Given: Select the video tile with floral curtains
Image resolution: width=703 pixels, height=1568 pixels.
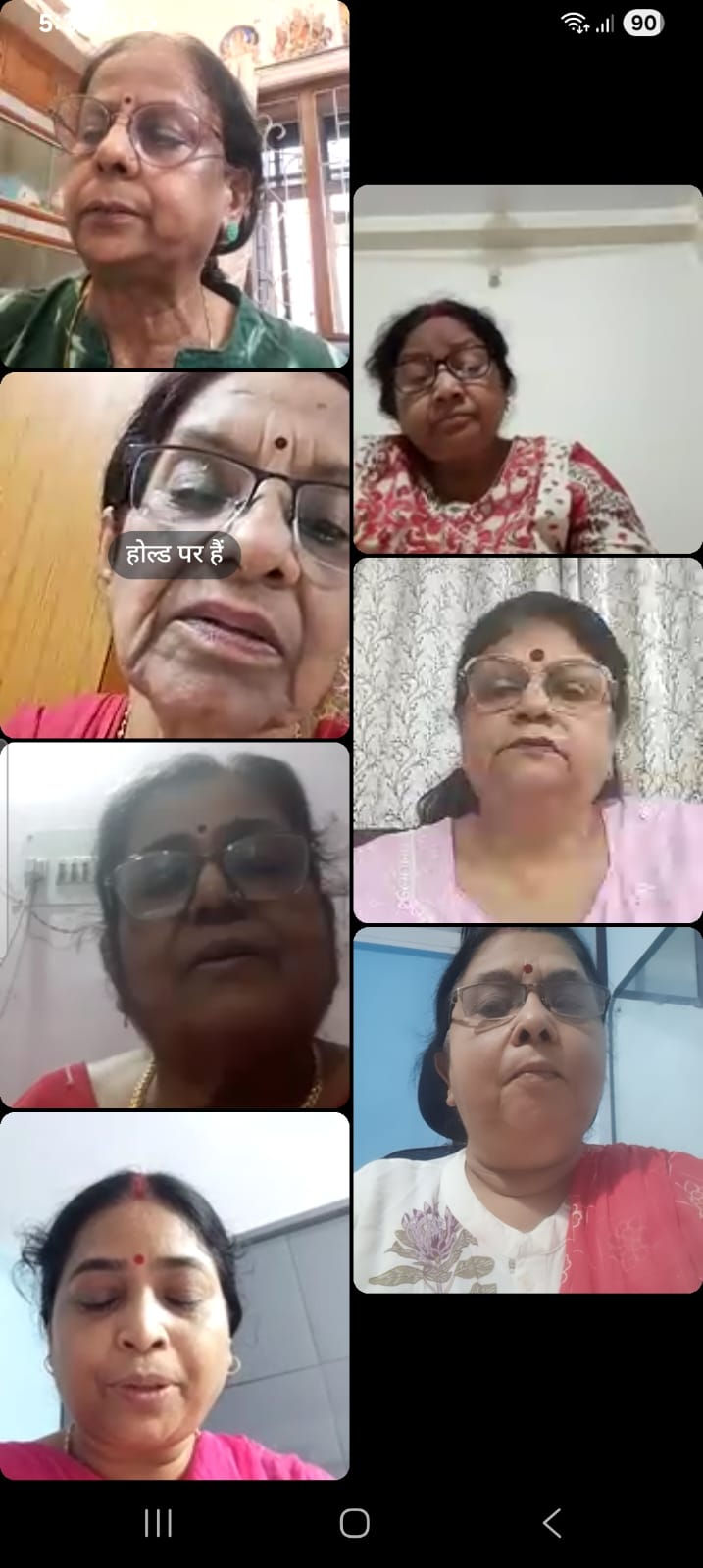Looking at the screenshot, I should point(527,740).
